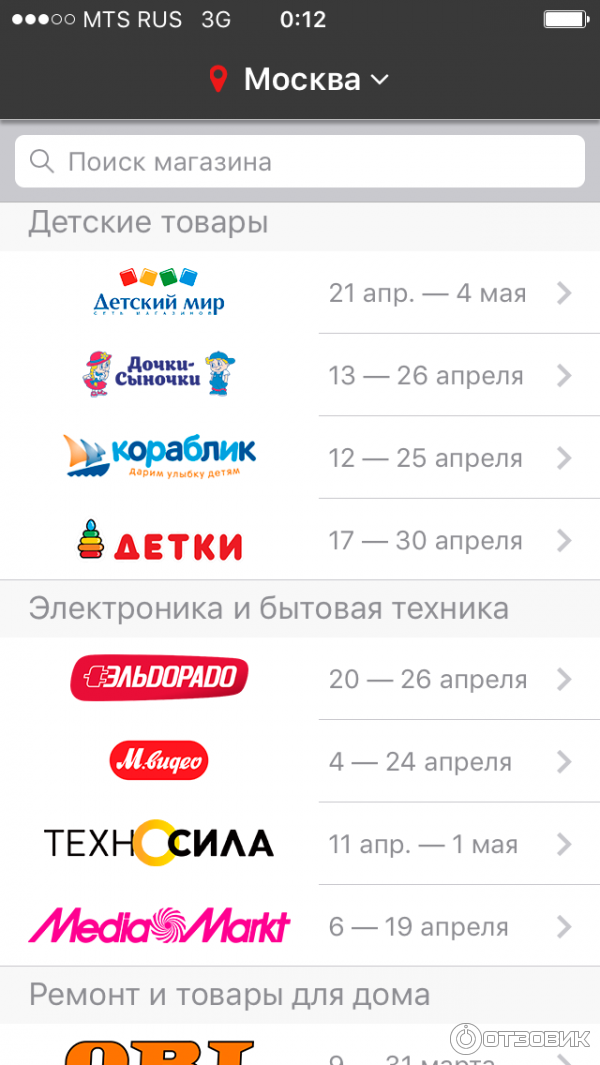The height and width of the screenshot is (1065, 600).
Task: Open the Детки store offers
Action: pyautogui.click(x=300, y=541)
